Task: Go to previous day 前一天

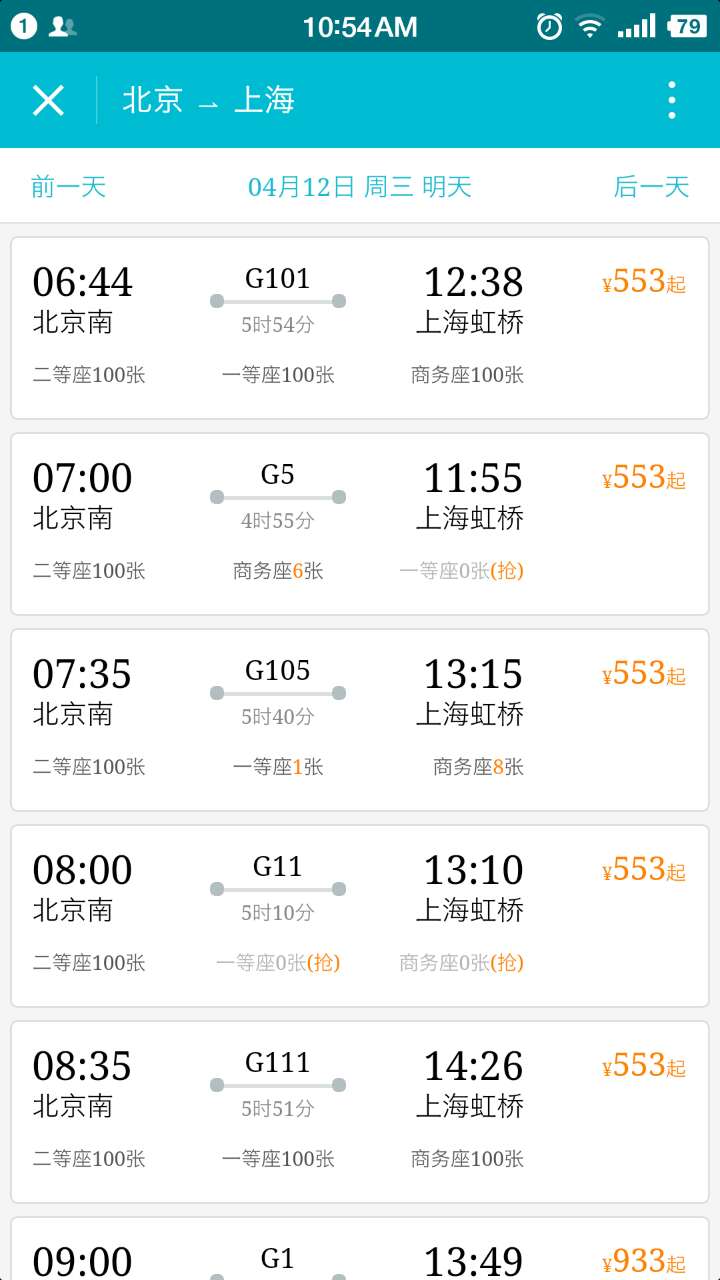Action: (x=68, y=187)
